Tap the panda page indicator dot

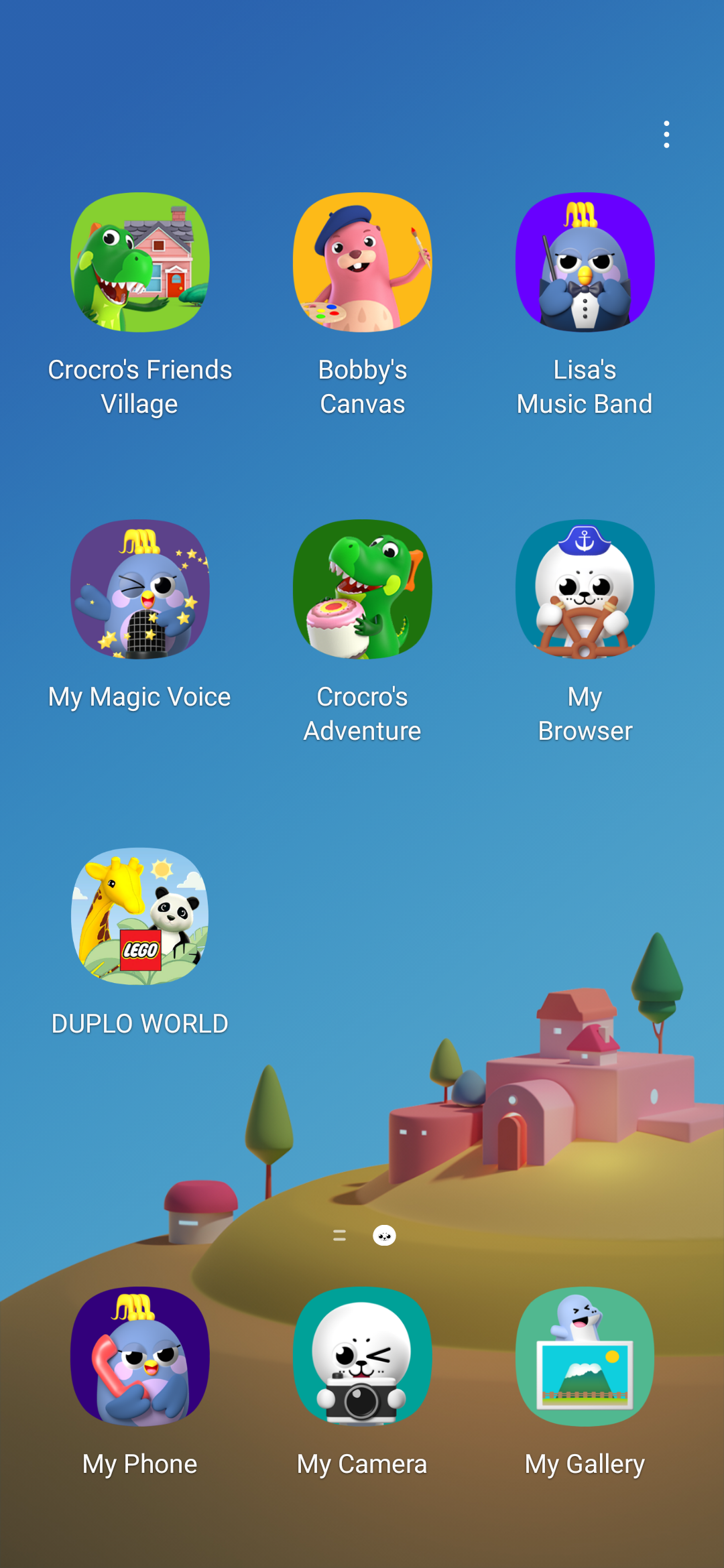[x=384, y=1235]
